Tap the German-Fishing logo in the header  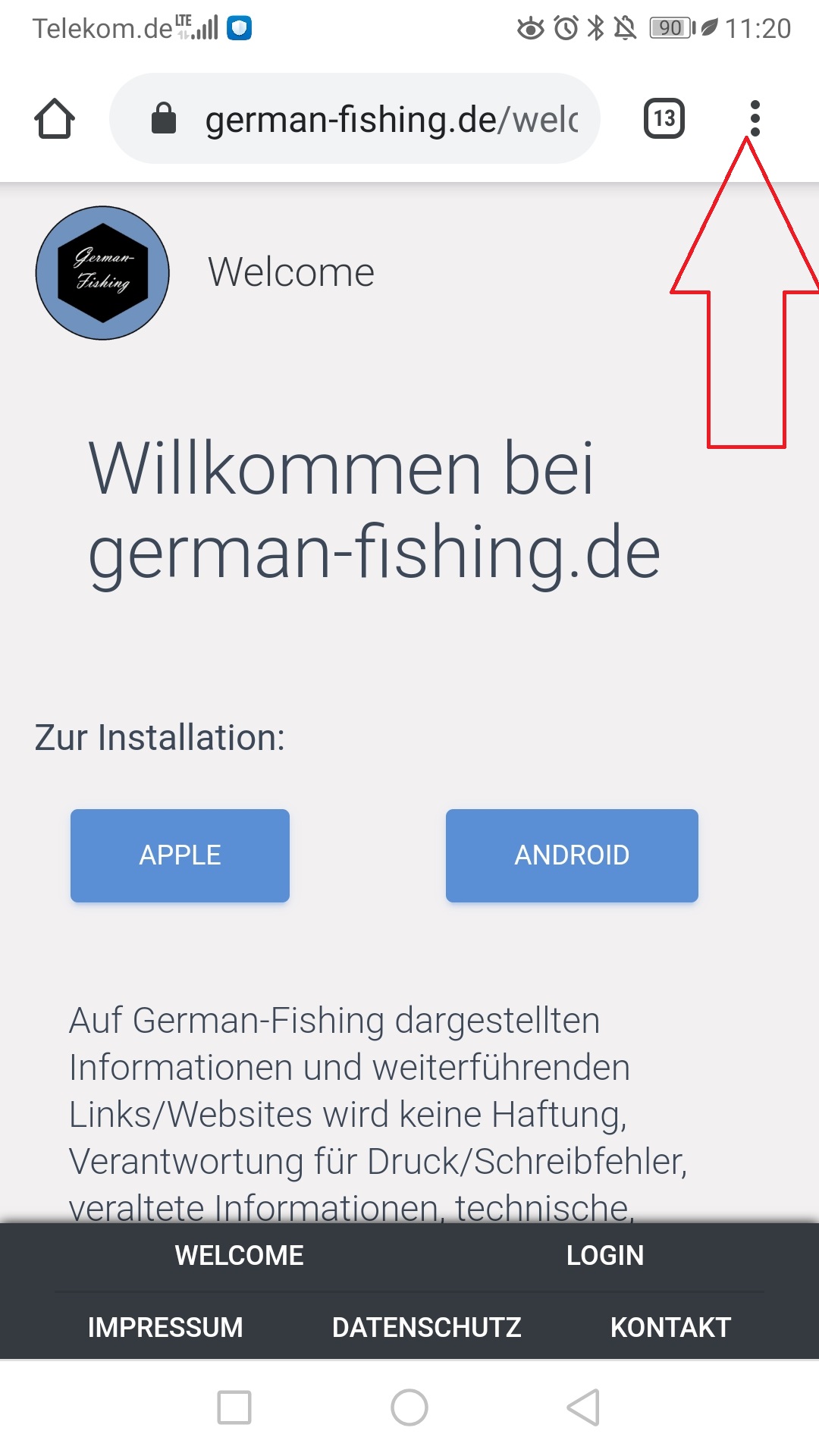click(x=102, y=273)
